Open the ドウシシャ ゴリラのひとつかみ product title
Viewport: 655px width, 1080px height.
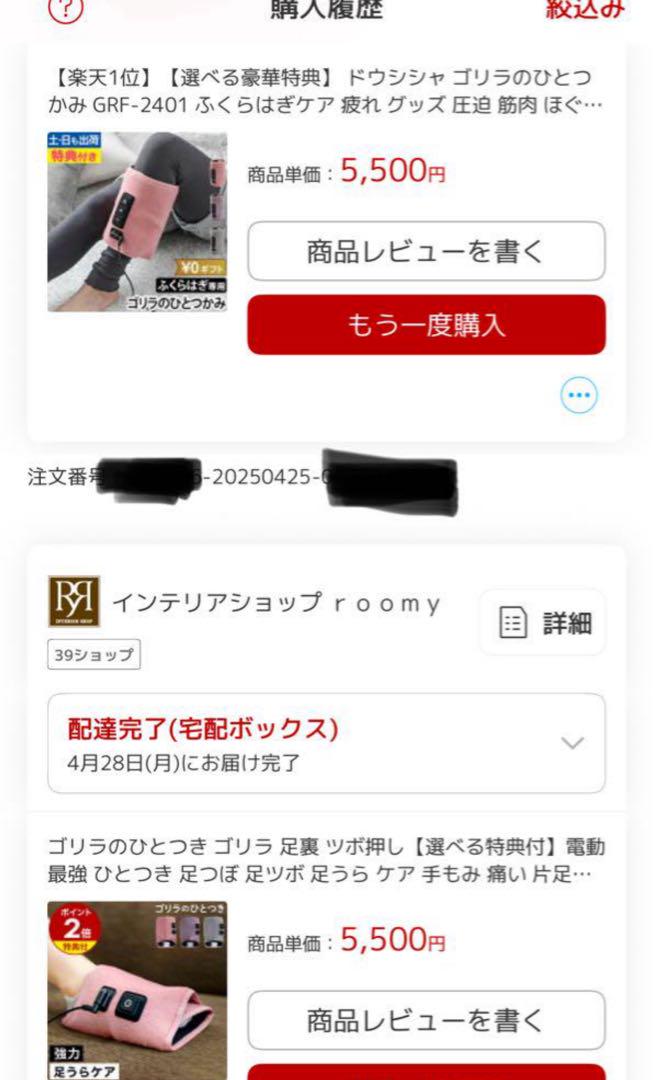pyautogui.click(x=326, y=91)
